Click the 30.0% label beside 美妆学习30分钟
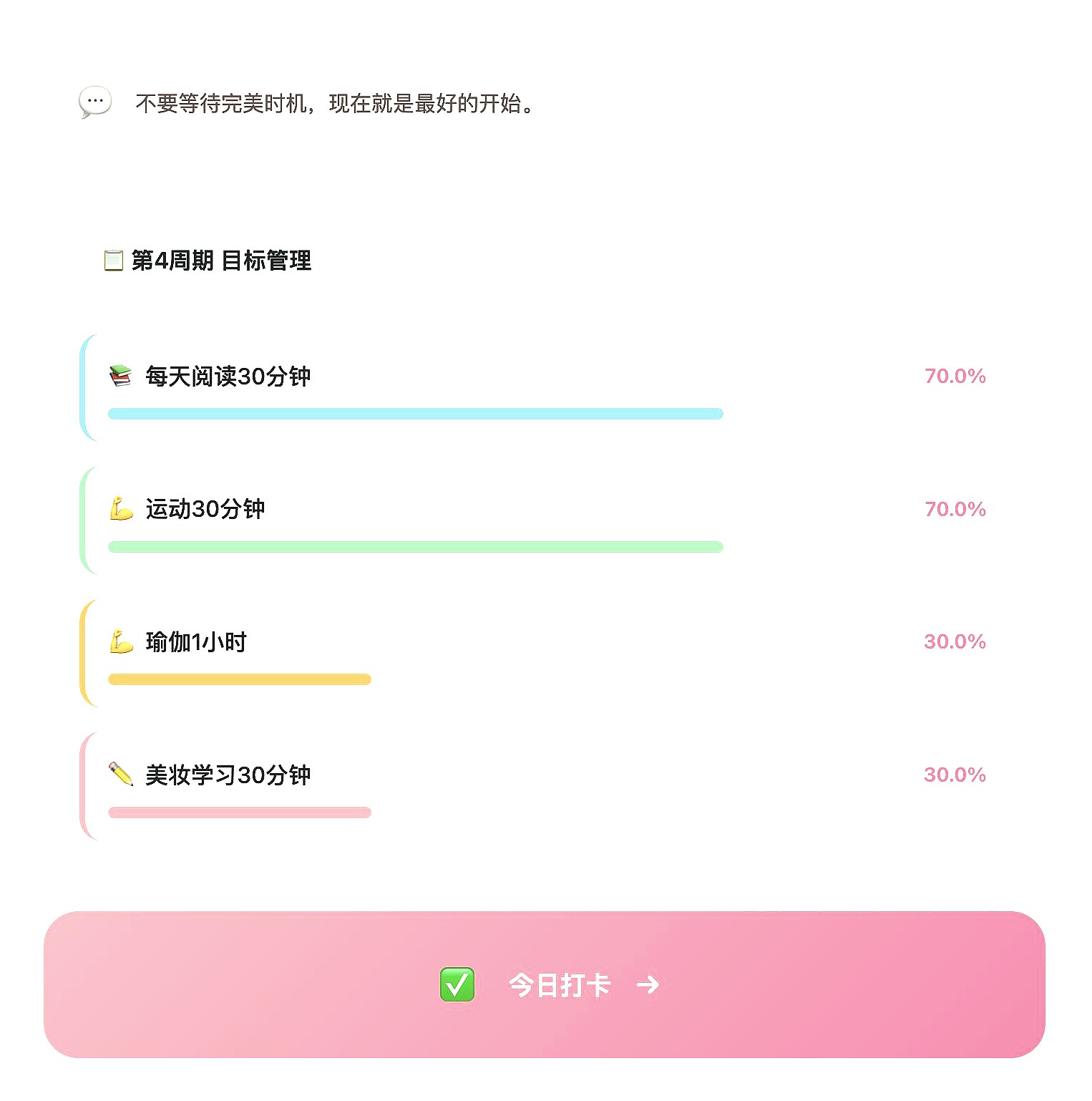This screenshot has width=1092, height=1101. pos(954,774)
